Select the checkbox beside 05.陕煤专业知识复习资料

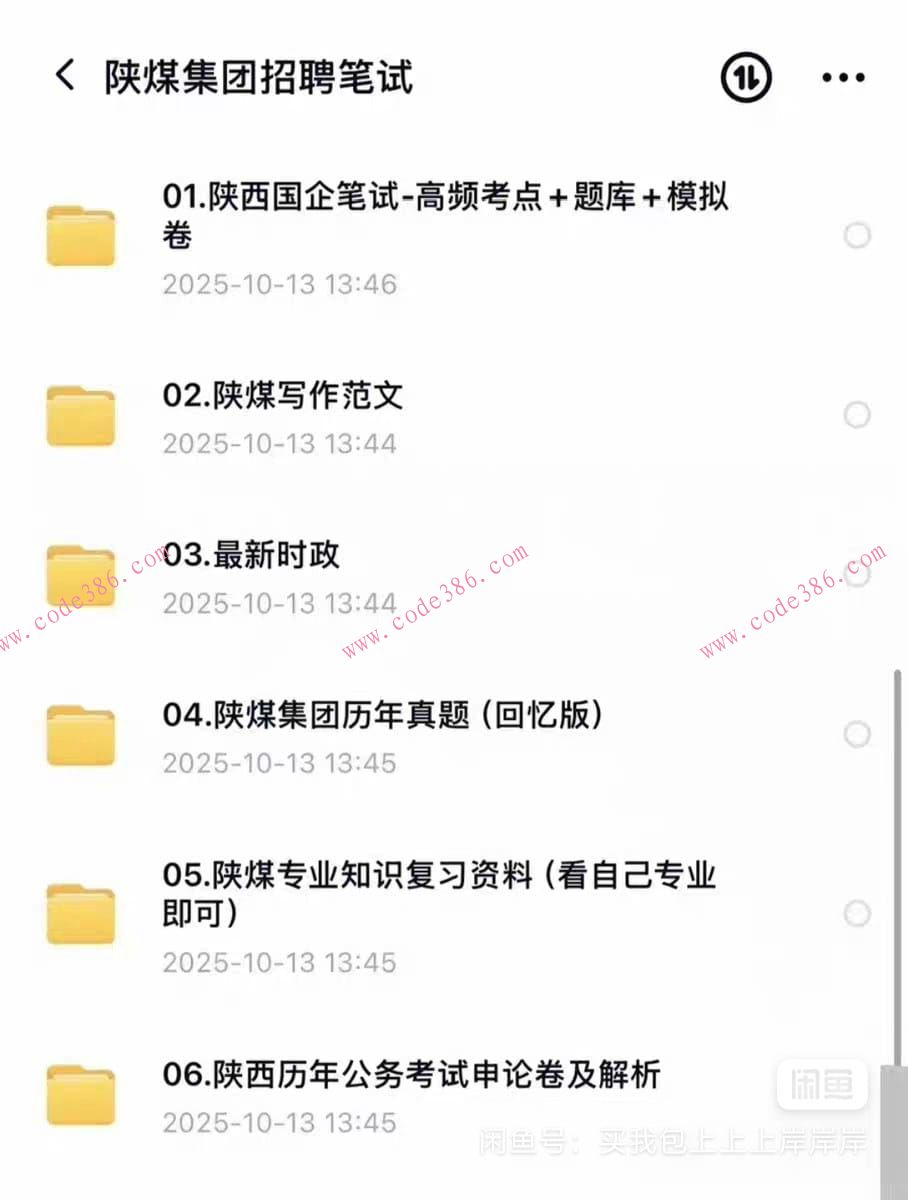(x=858, y=913)
